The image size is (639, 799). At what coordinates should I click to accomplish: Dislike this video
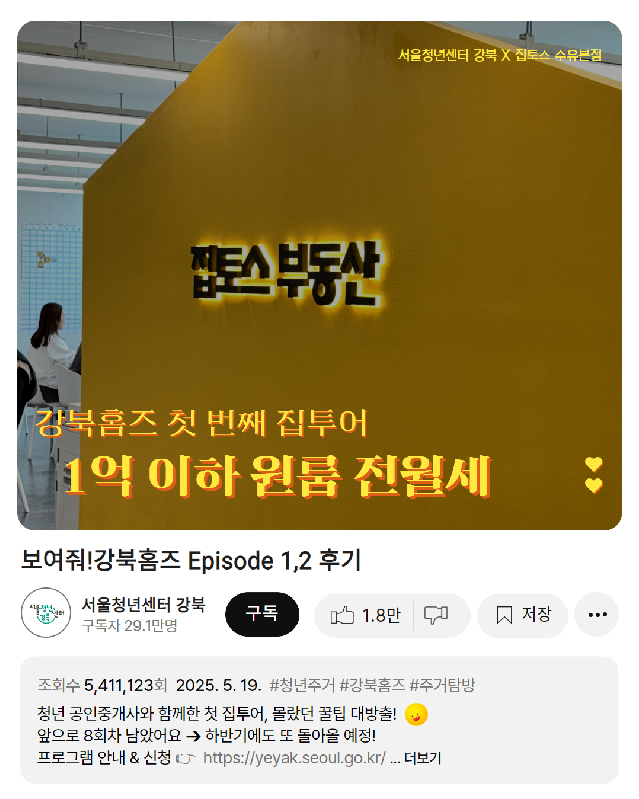436,615
